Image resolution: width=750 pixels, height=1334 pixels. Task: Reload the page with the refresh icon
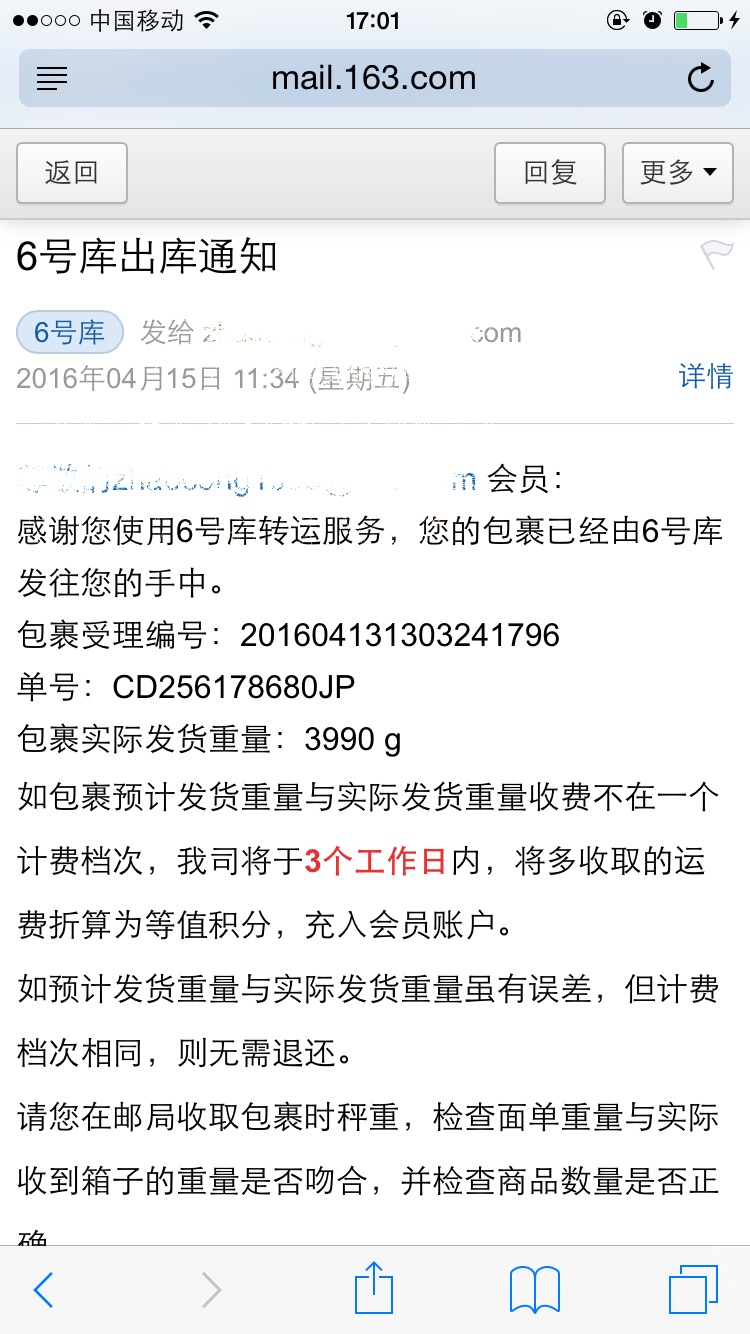pyautogui.click(x=701, y=78)
